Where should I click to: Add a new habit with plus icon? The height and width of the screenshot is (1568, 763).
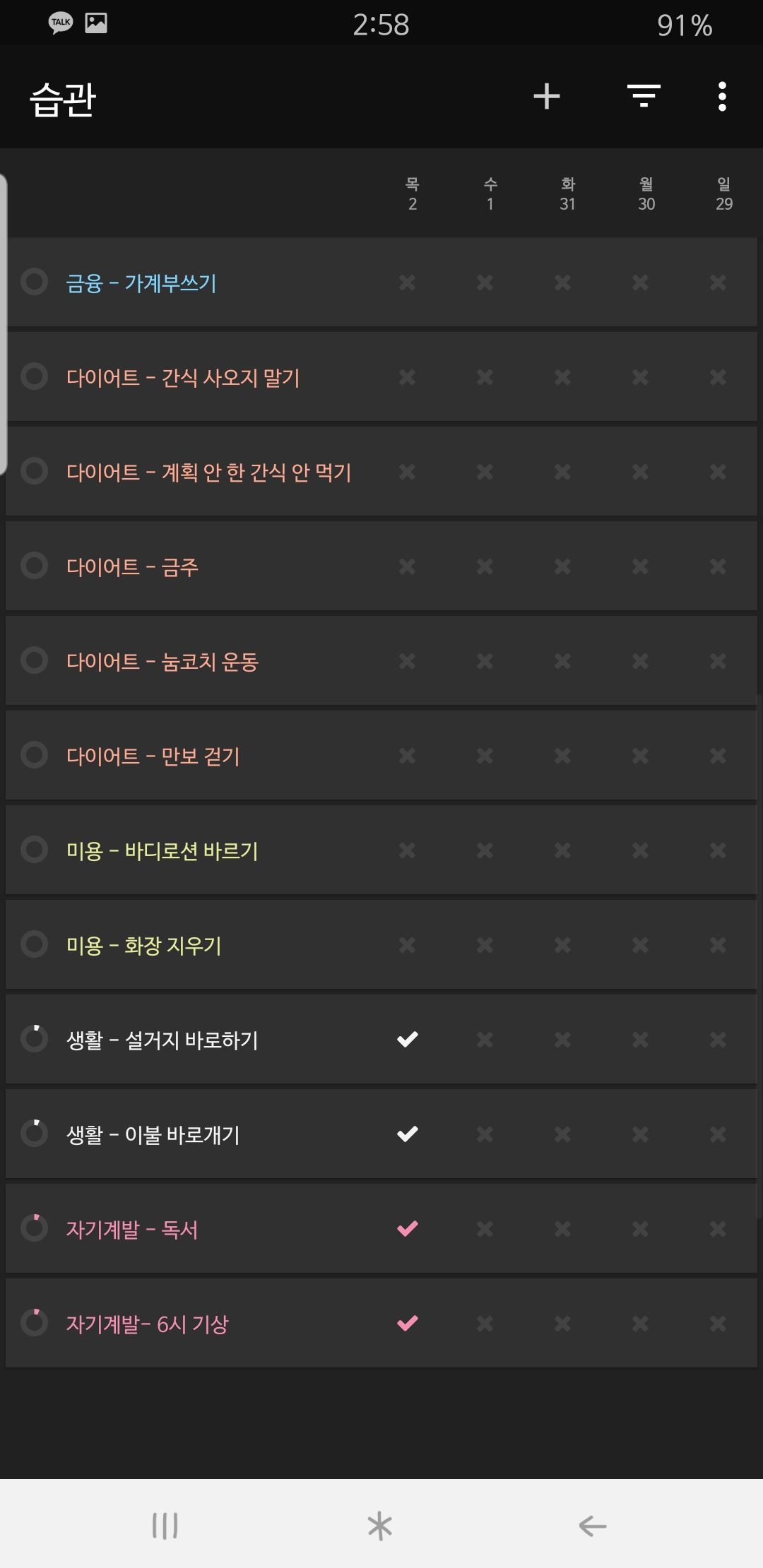pos(546,96)
